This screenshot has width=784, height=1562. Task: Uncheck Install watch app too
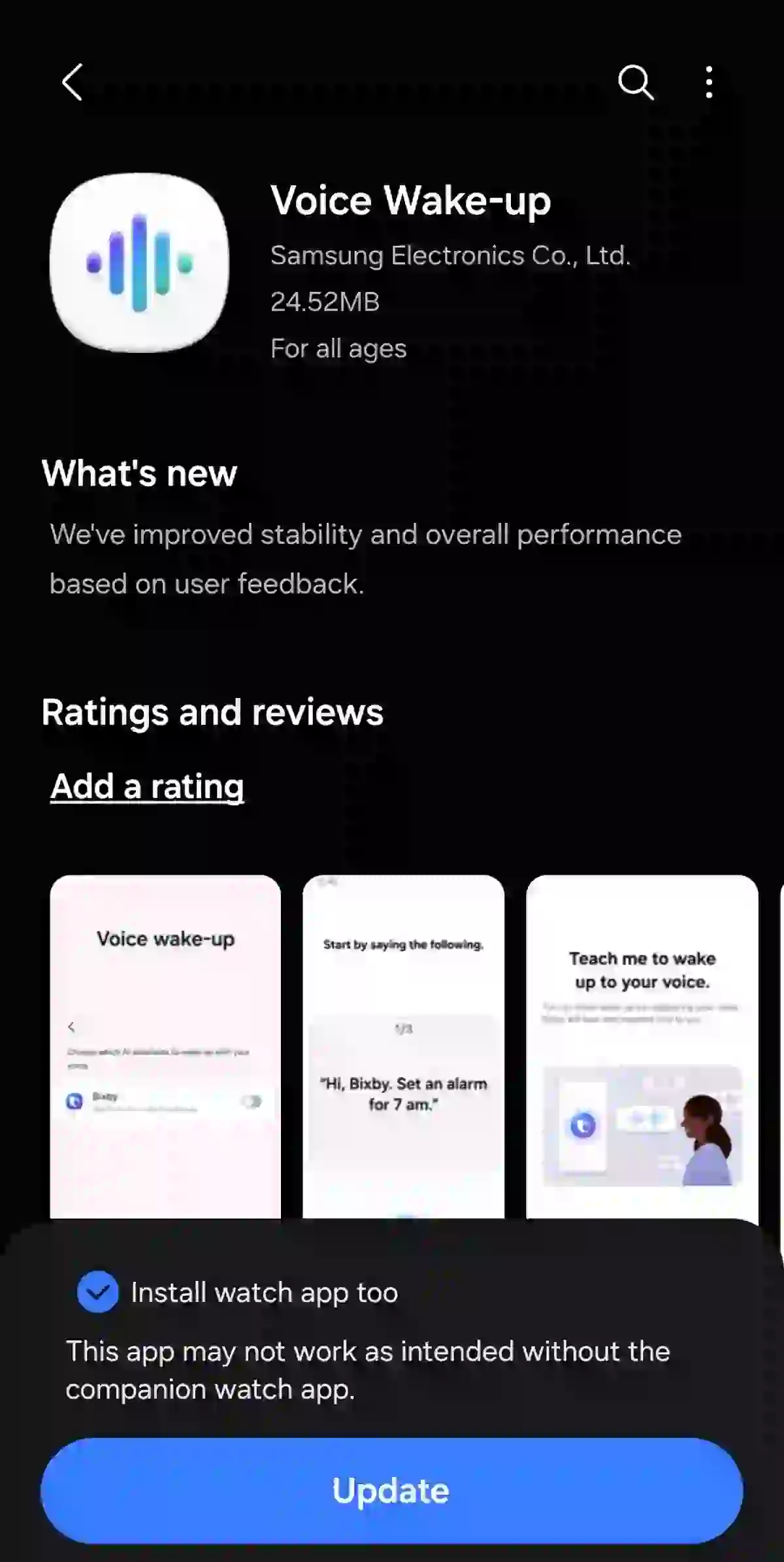click(98, 1292)
